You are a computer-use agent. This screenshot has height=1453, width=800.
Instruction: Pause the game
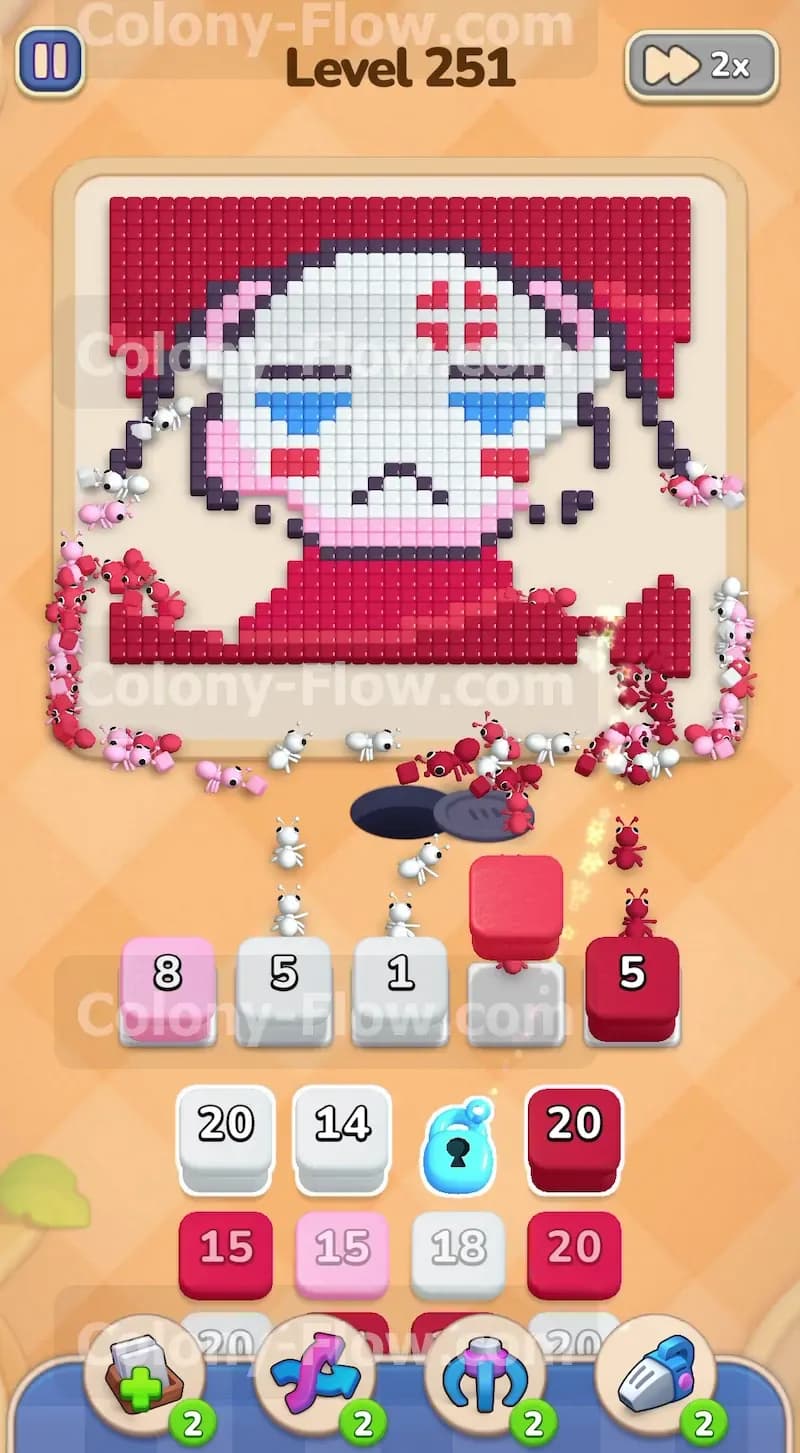pos(49,61)
